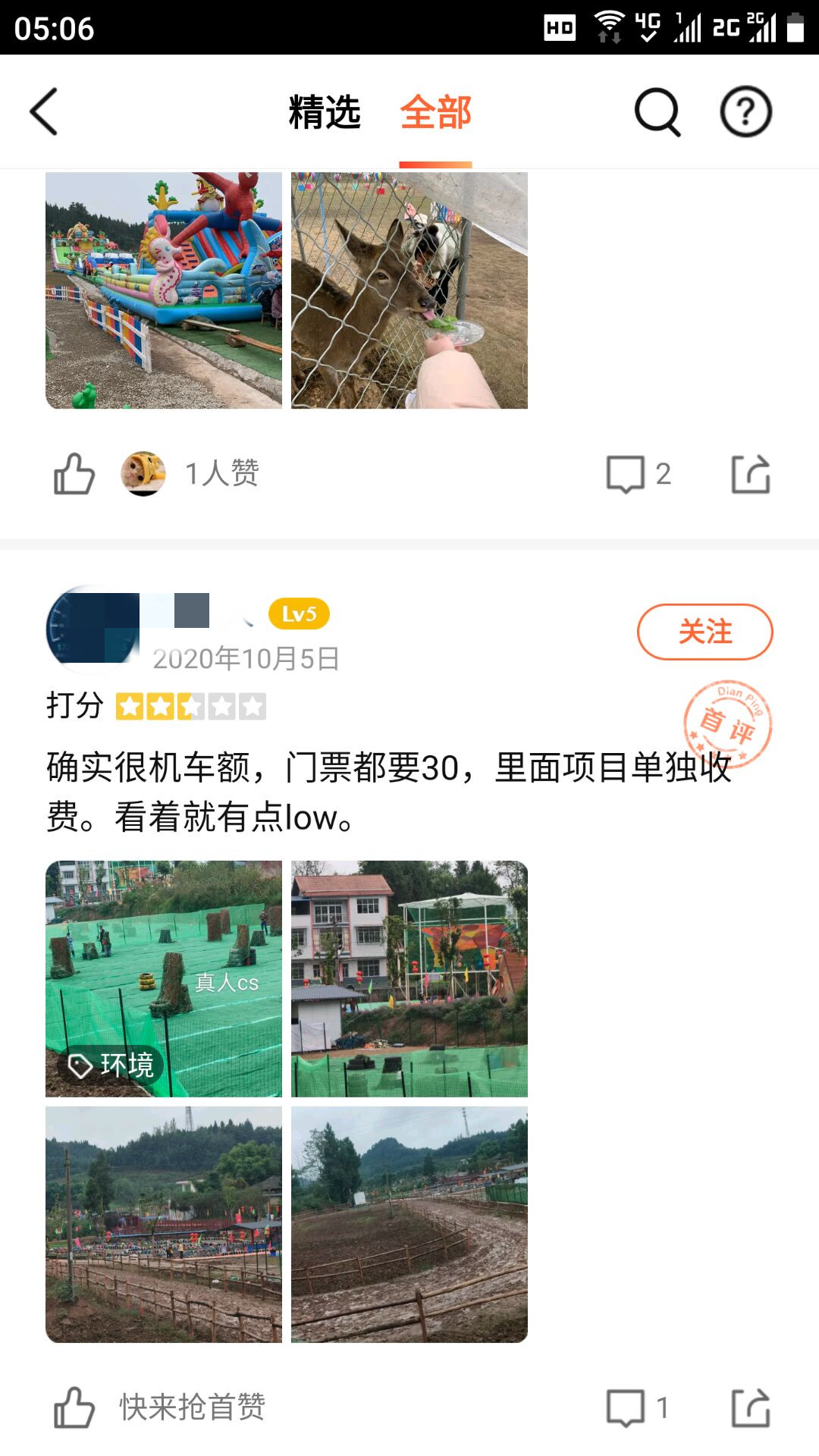Open the Lv5 reviewer's profile avatar
Screen dimensions: 819x1456
pyautogui.click(x=91, y=629)
